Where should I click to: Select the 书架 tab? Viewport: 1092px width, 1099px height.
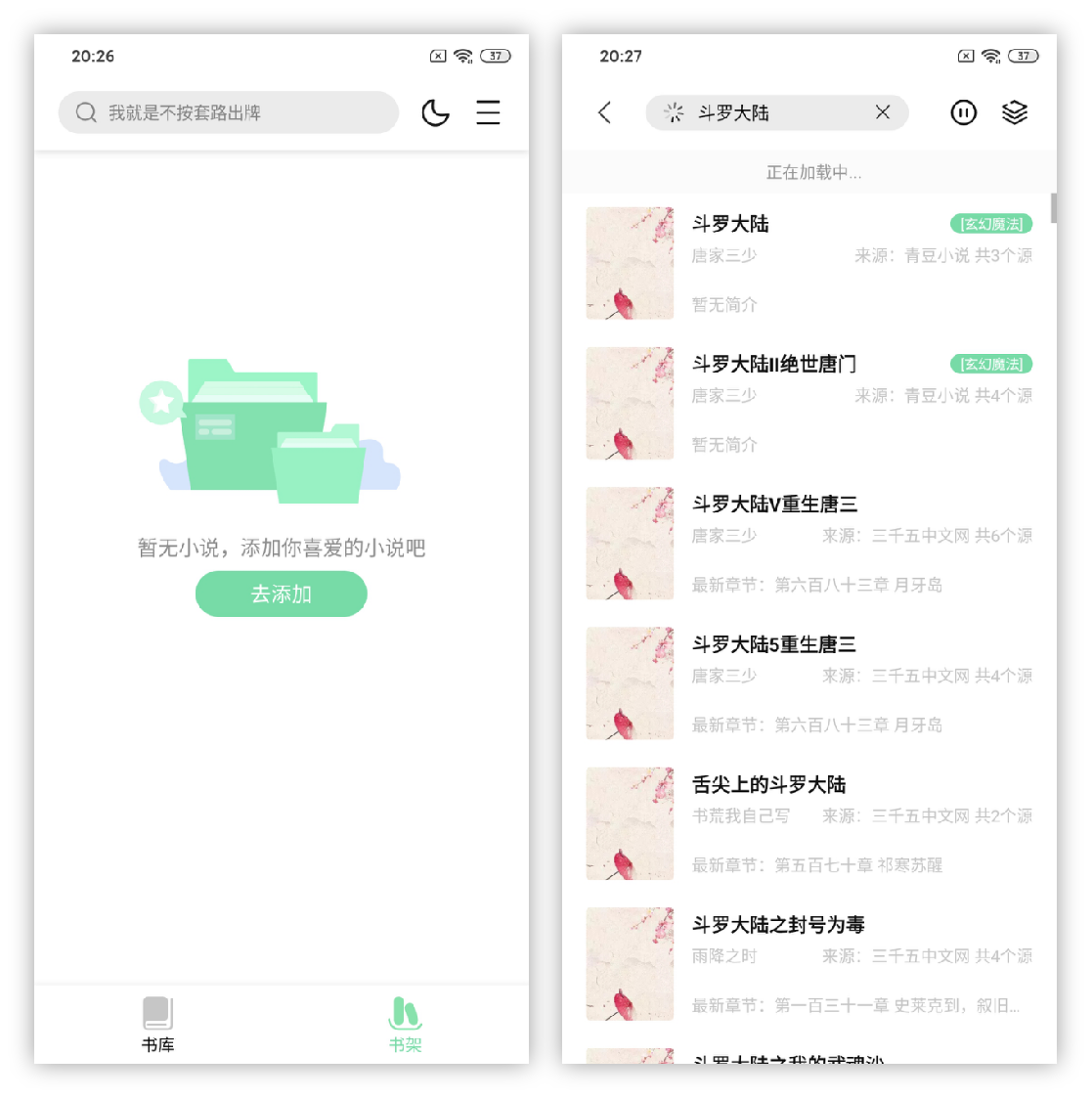click(405, 1024)
